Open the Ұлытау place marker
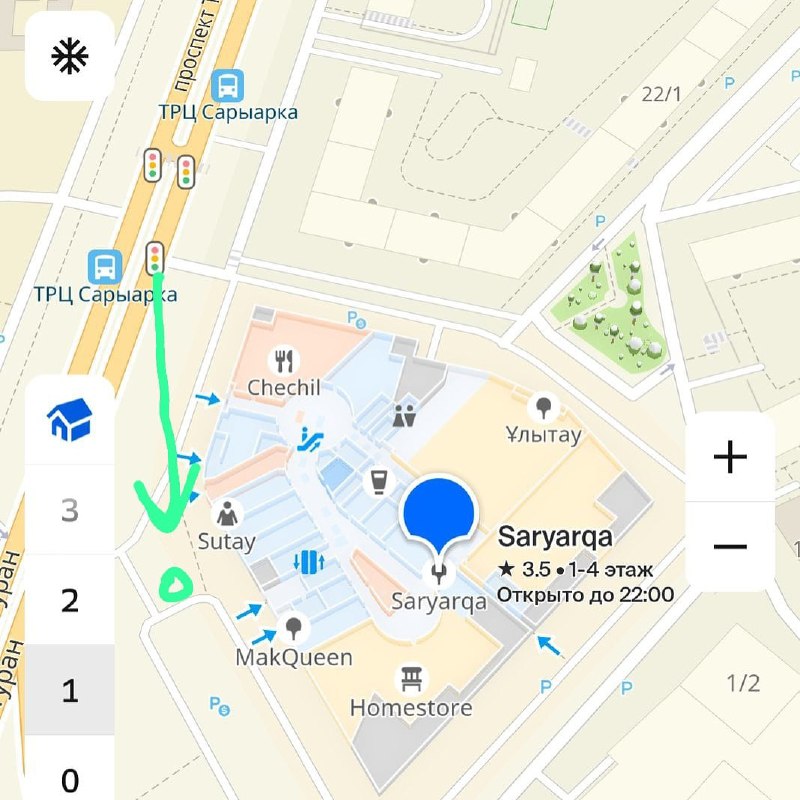800x800 pixels. tap(544, 408)
